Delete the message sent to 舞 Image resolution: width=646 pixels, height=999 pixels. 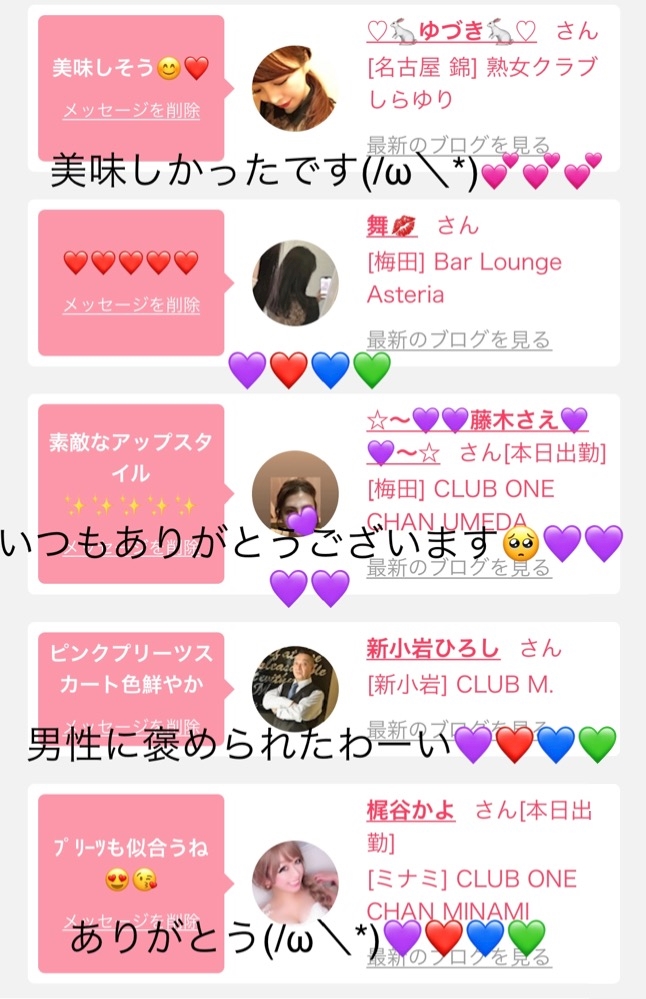coord(131,305)
